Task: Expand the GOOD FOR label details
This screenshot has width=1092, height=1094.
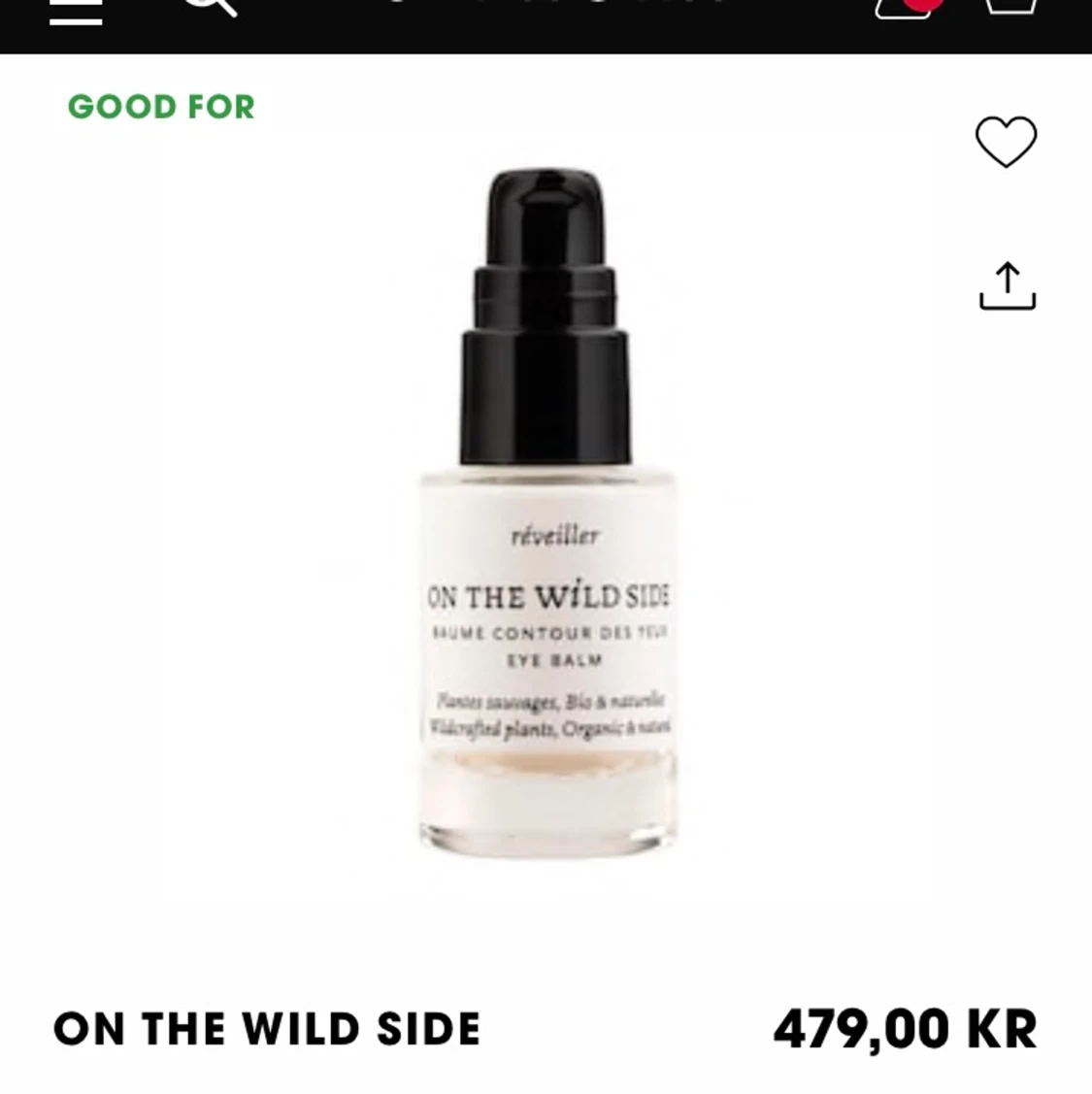Action: coord(160,107)
